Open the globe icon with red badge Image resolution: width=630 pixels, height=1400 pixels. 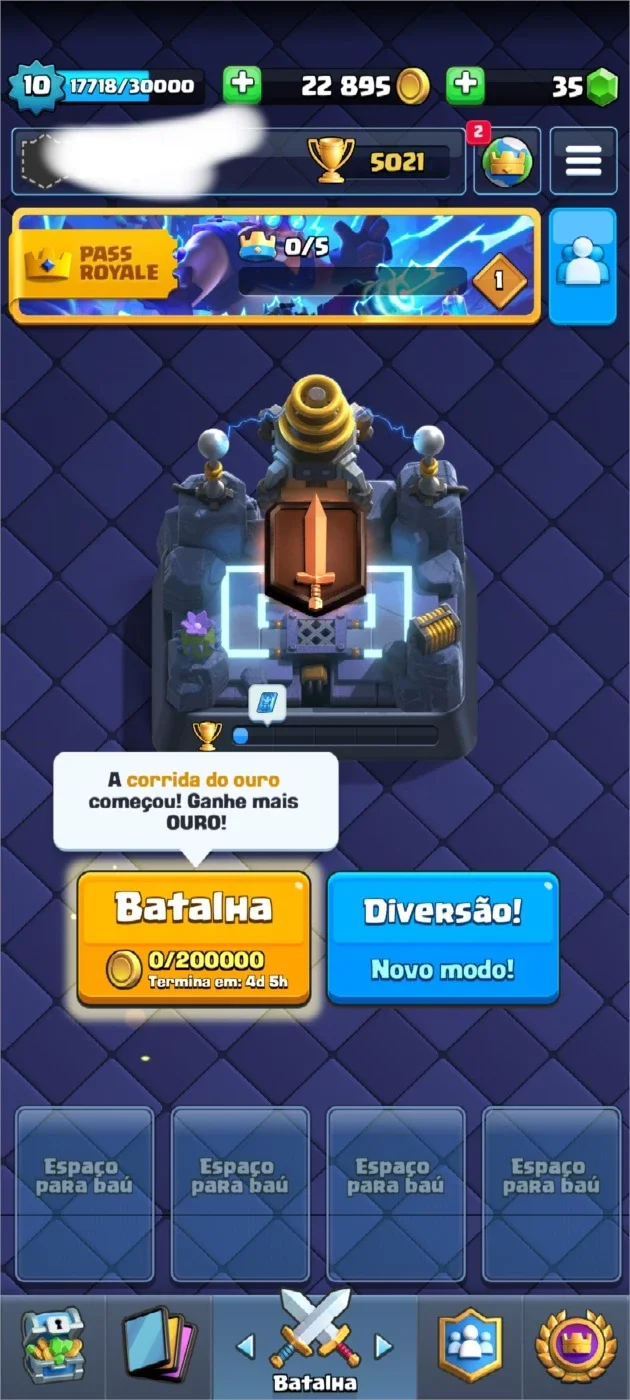point(507,161)
